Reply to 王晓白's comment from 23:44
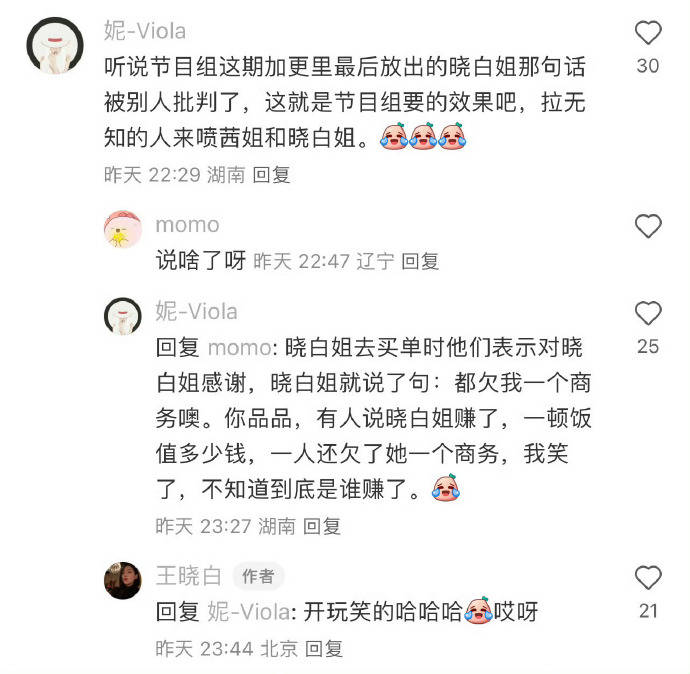 click(322, 648)
